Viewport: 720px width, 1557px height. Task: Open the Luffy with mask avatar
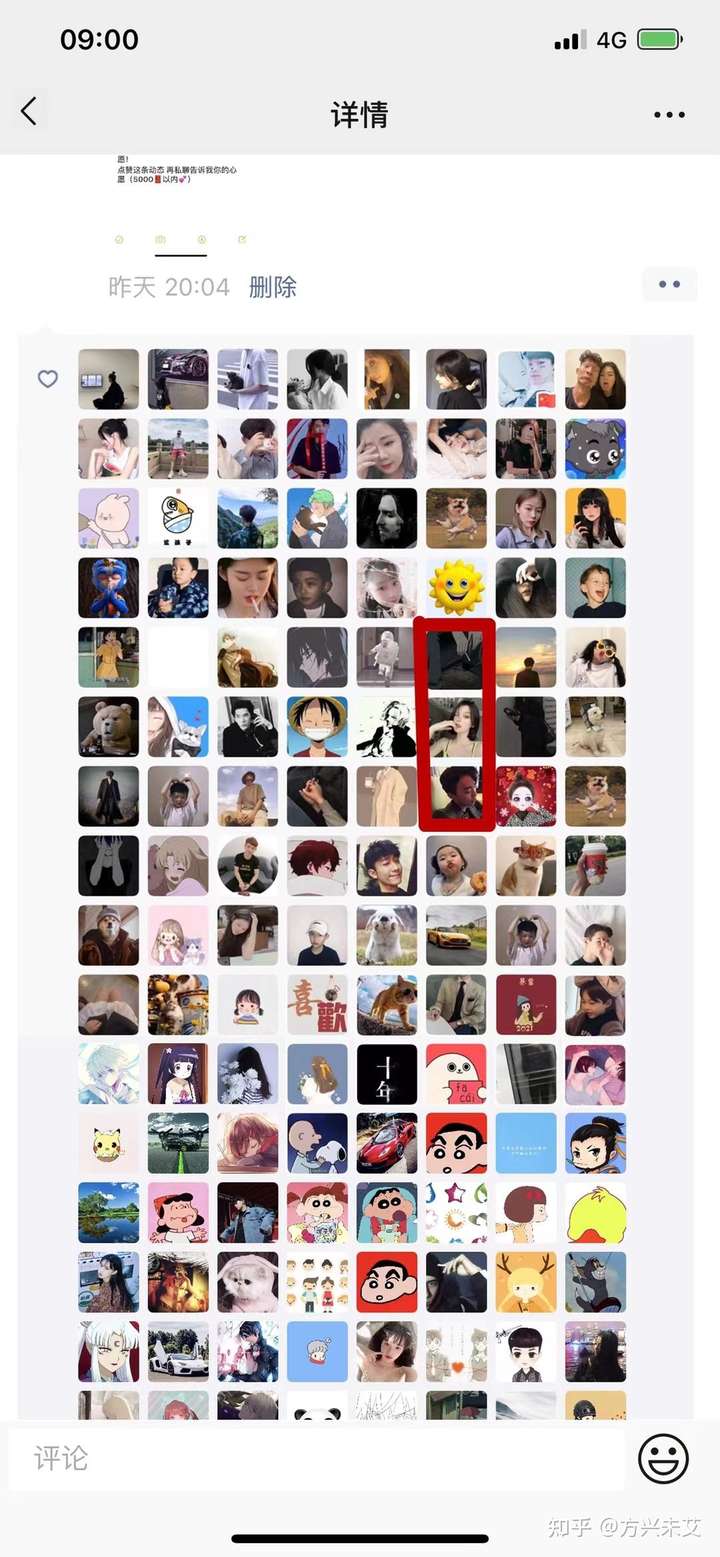pos(317,727)
